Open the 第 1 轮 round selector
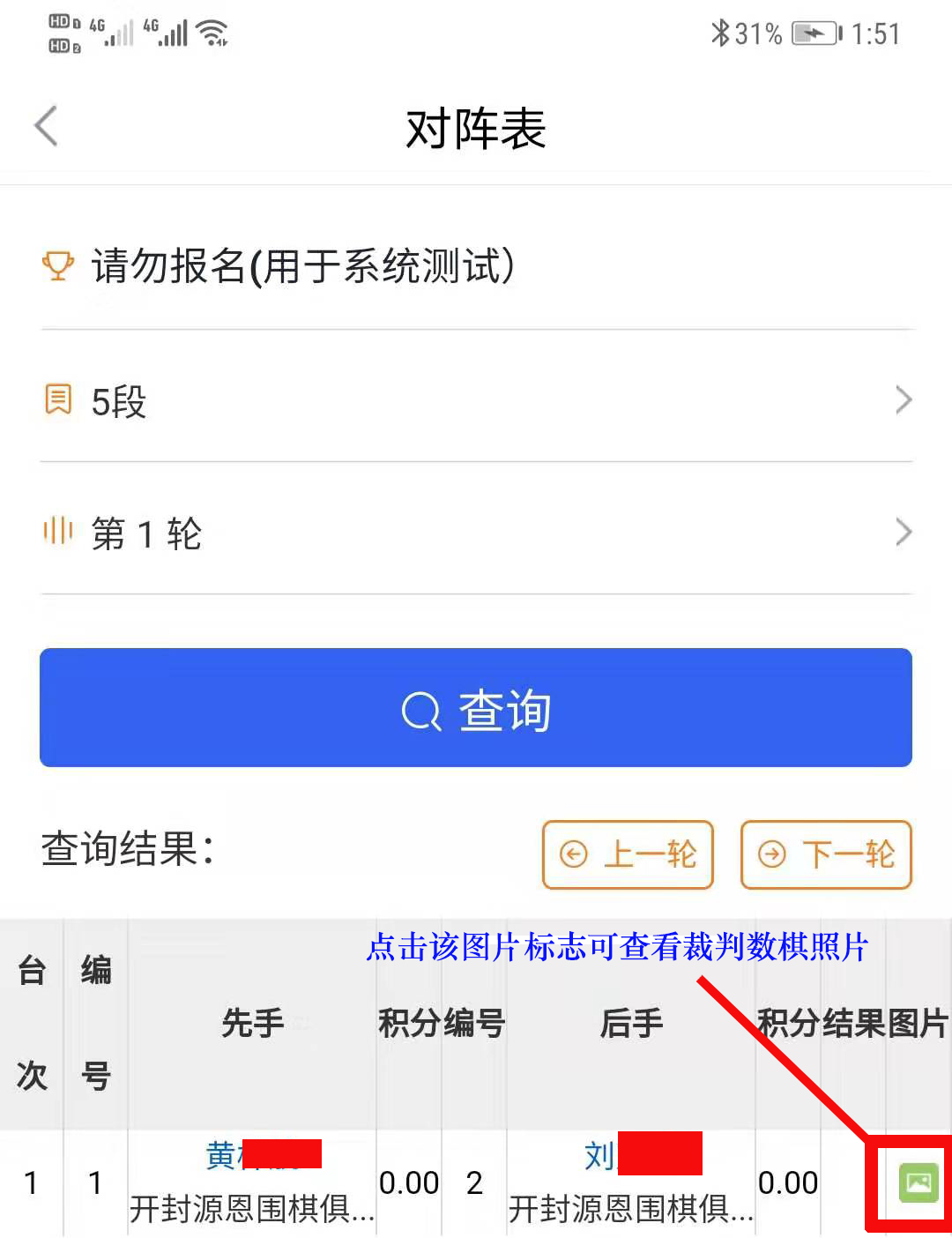The image size is (952, 1238). (x=476, y=533)
